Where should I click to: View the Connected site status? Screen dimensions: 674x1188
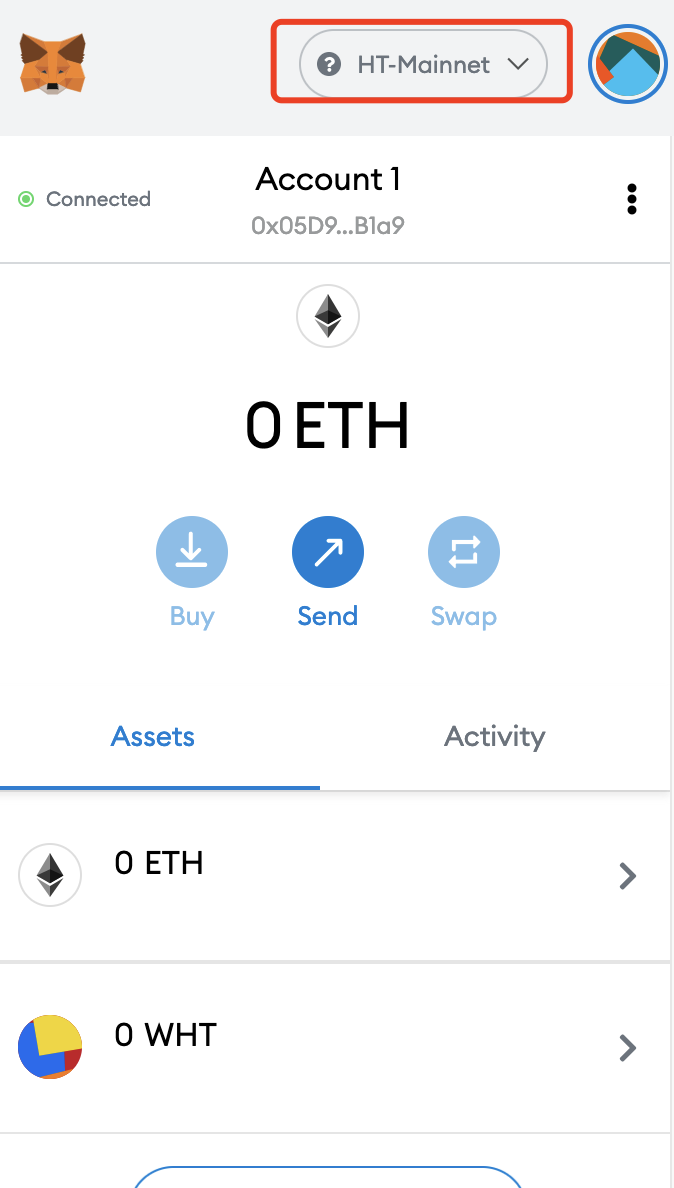point(85,199)
